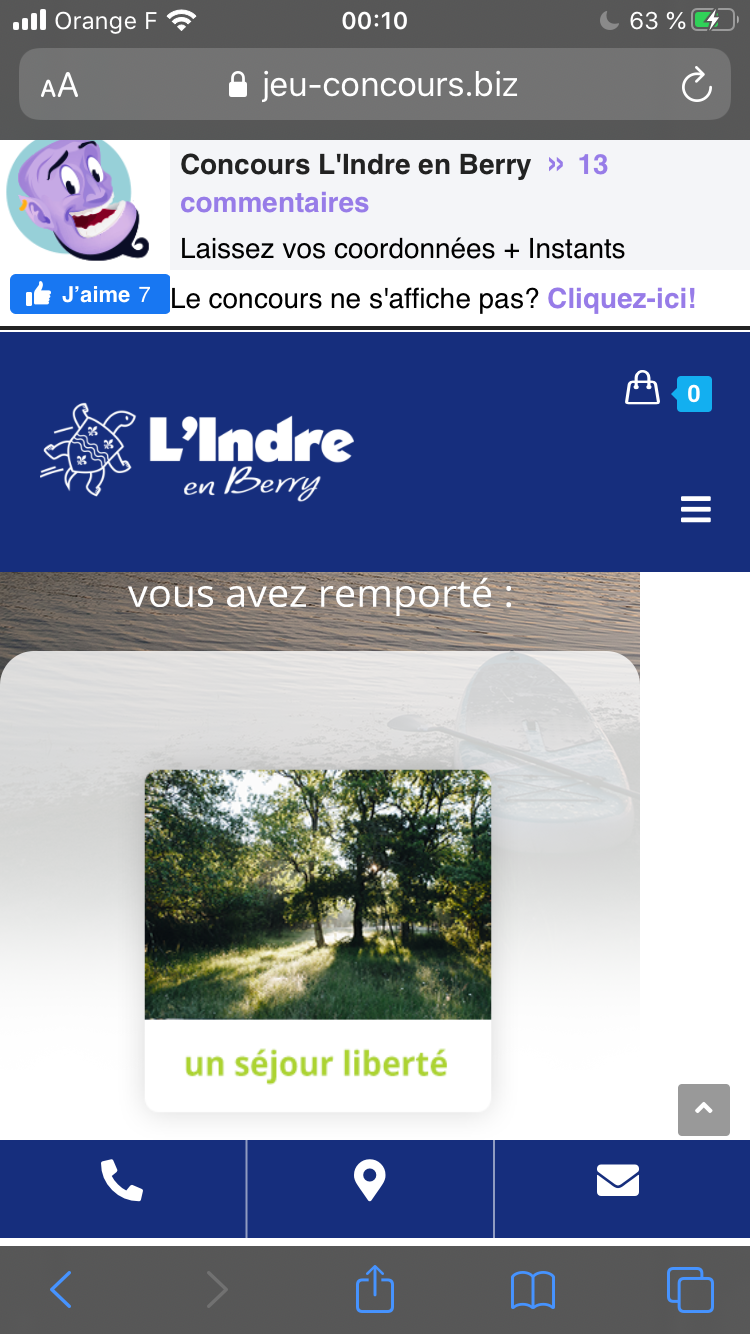Screen dimensions: 750x1334
Task: Open the shopping bag cart
Action: [643, 388]
